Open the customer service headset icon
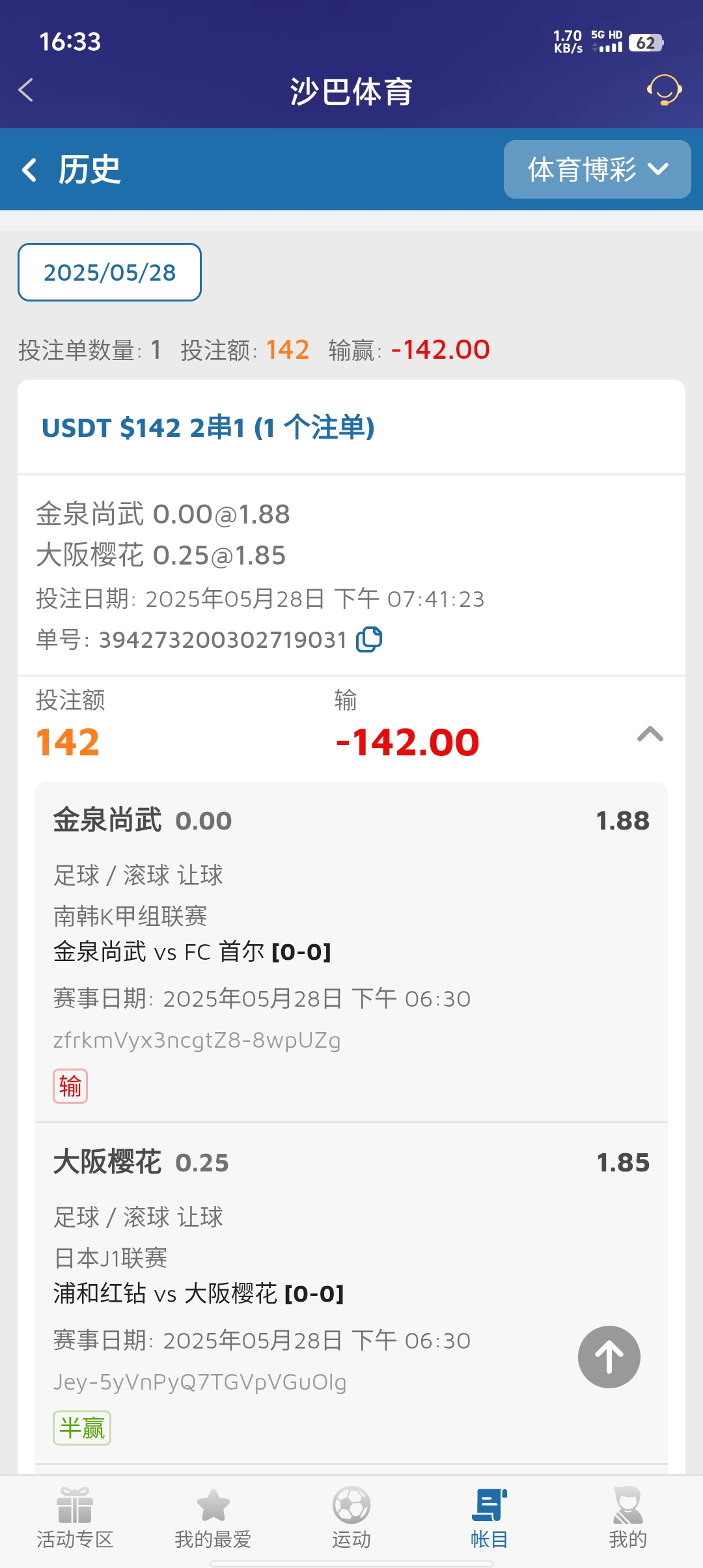Screen dimensions: 703x1568 (x=664, y=90)
